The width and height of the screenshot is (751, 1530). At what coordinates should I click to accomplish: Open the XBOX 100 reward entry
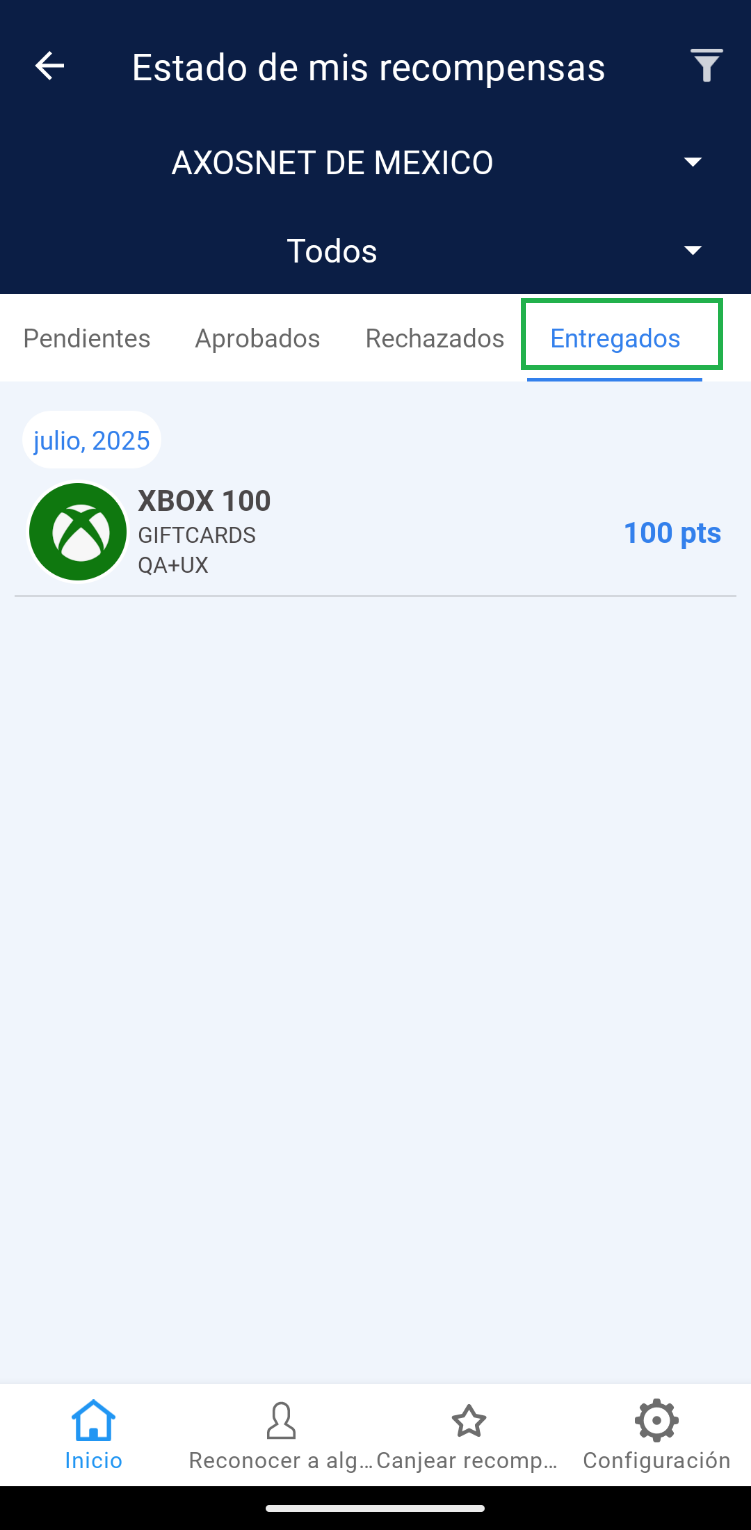(x=375, y=532)
